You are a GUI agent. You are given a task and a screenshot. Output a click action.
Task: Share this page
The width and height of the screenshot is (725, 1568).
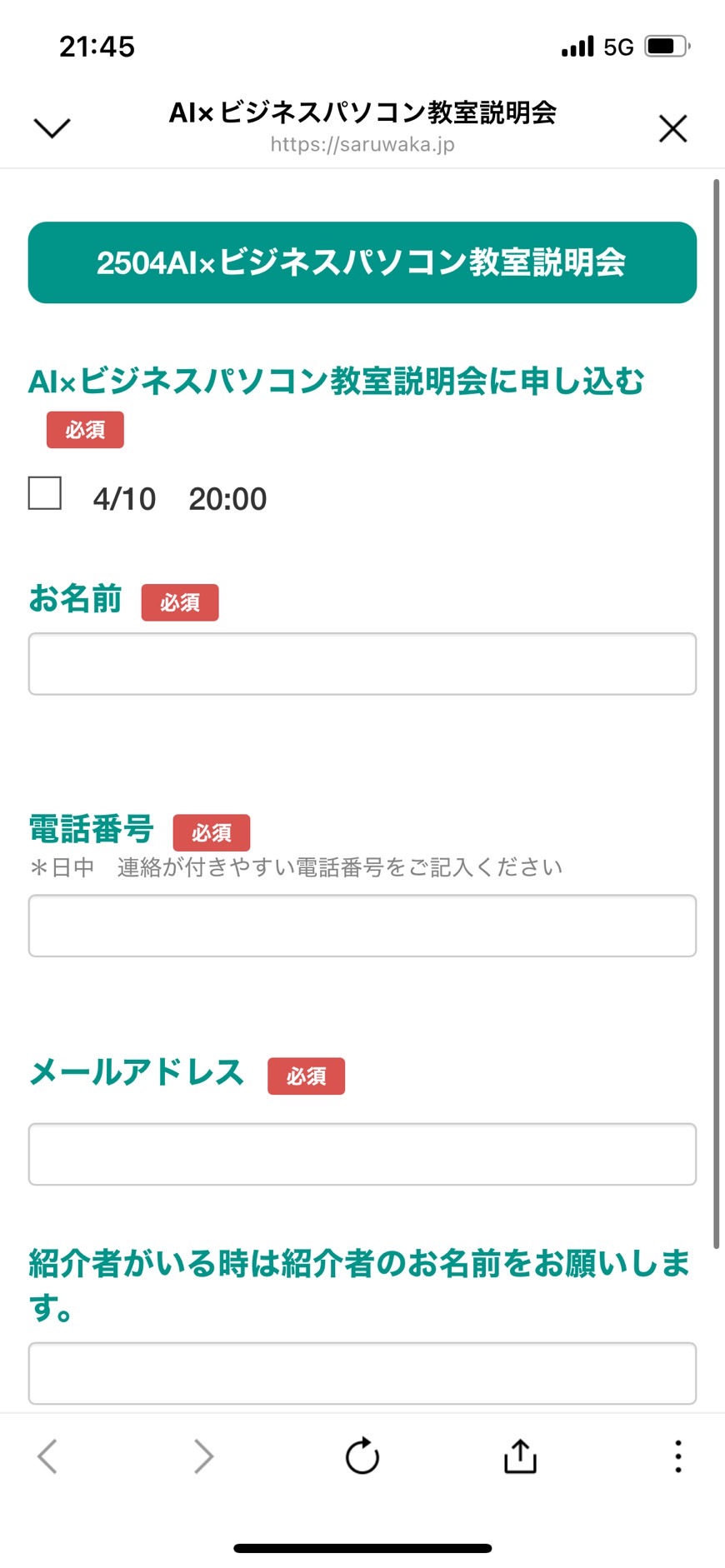[520, 1456]
